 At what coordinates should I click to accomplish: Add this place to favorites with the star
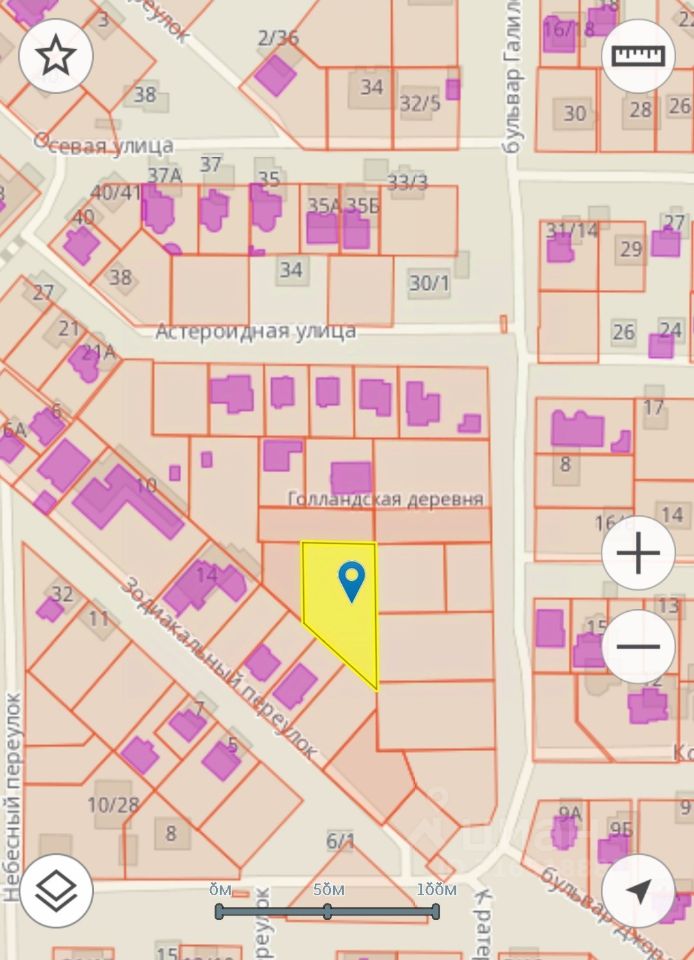pyautogui.click(x=56, y=56)
